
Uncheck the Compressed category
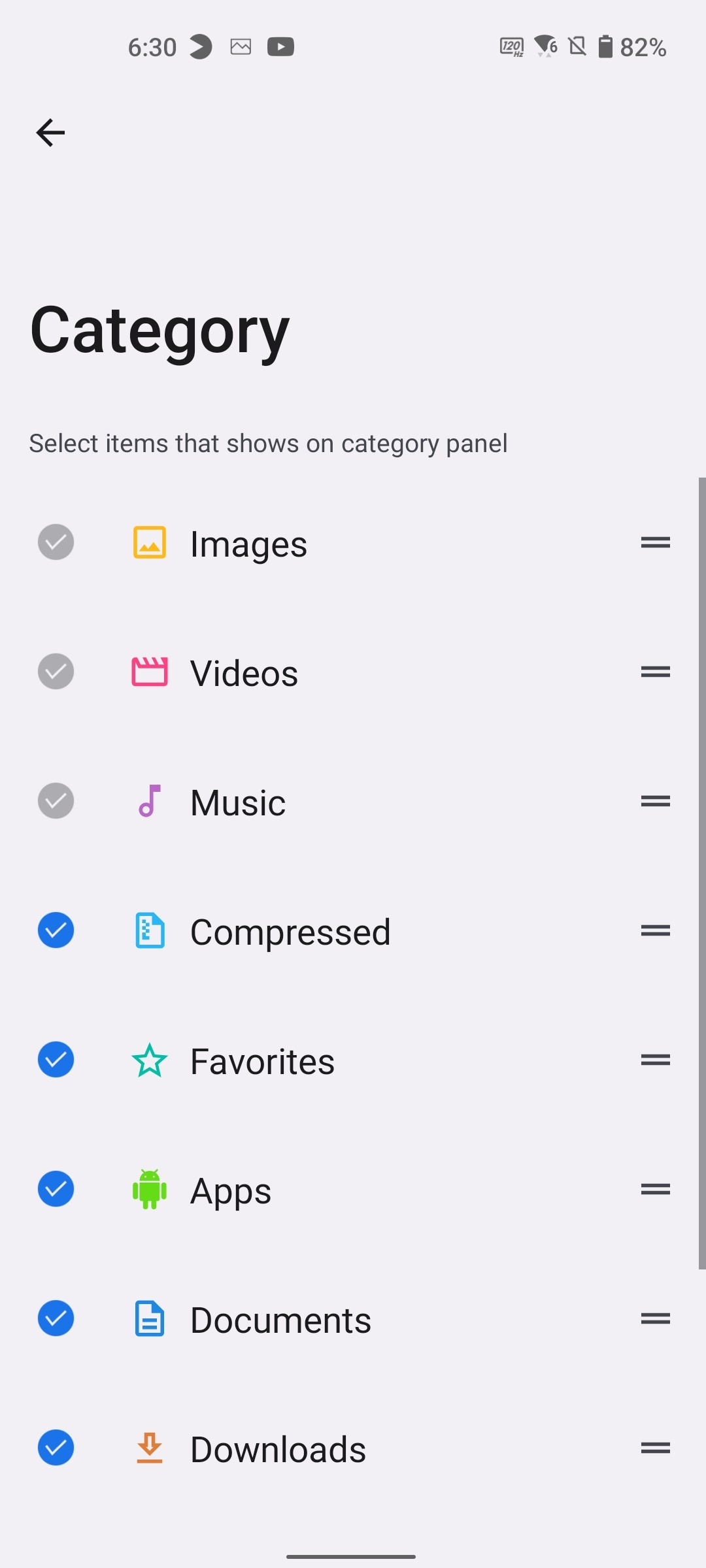[56, 930]
